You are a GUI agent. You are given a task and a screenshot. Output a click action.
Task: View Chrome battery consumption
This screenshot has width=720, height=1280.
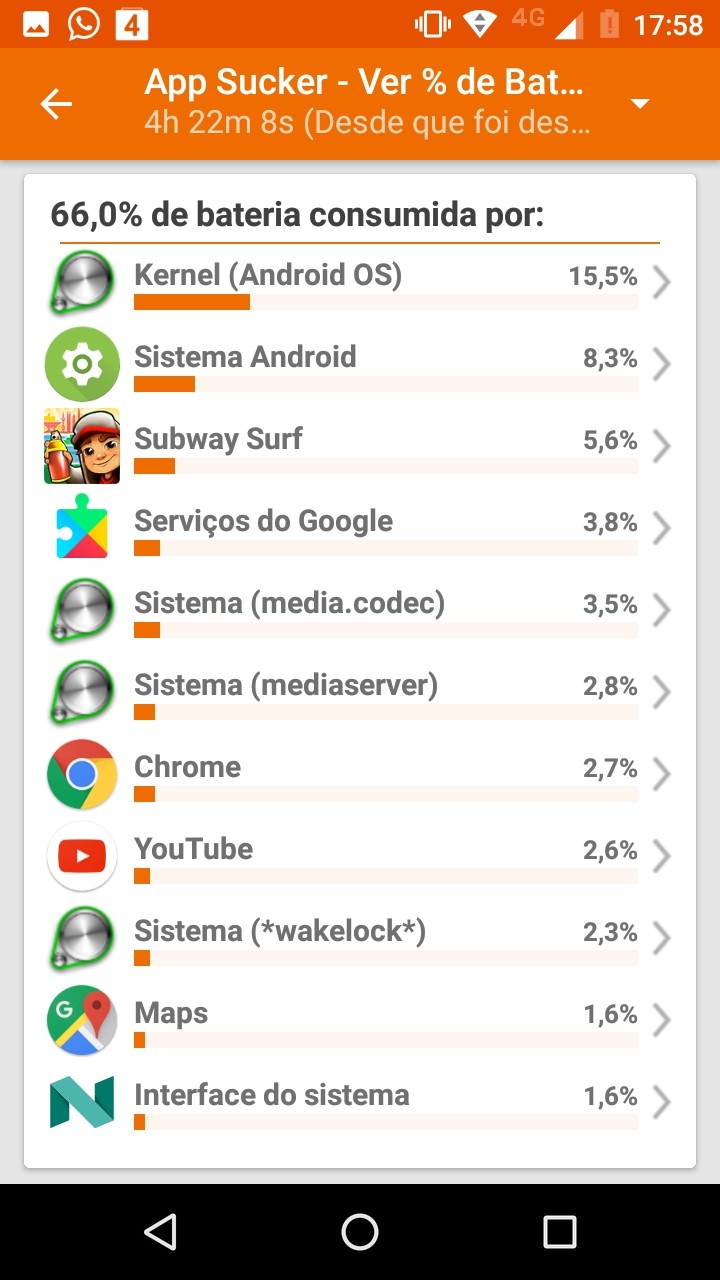click(x=360, y=776)
